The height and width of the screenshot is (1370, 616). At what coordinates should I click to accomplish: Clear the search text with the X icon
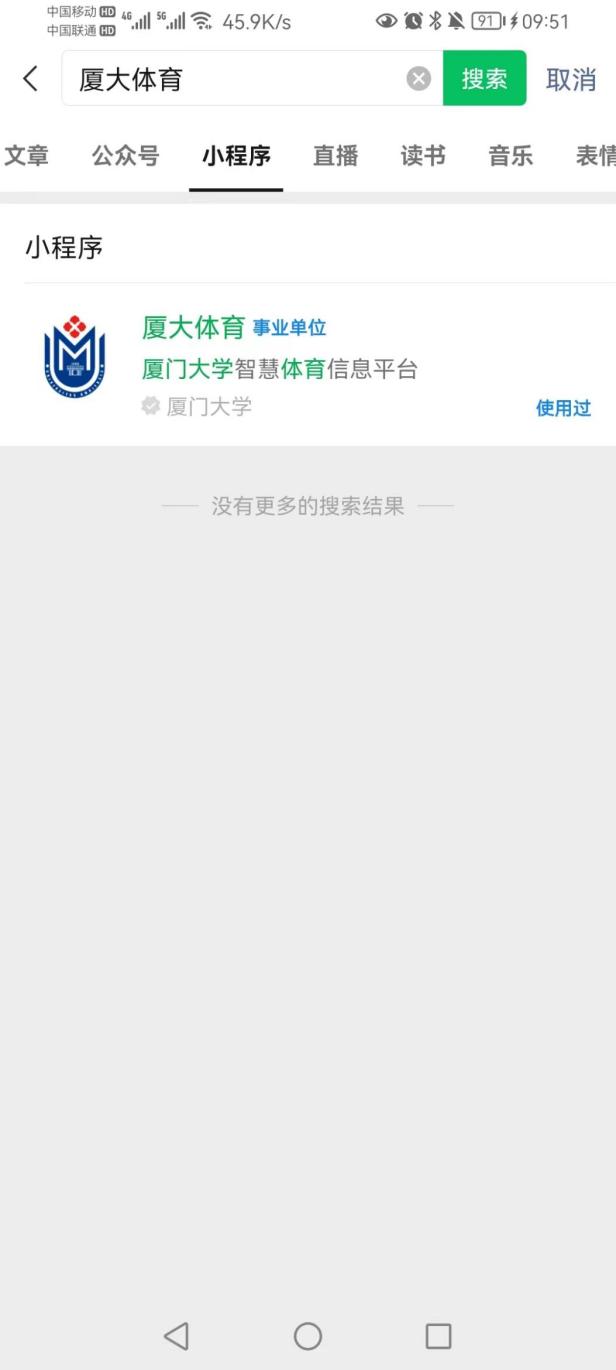point(419,79)
